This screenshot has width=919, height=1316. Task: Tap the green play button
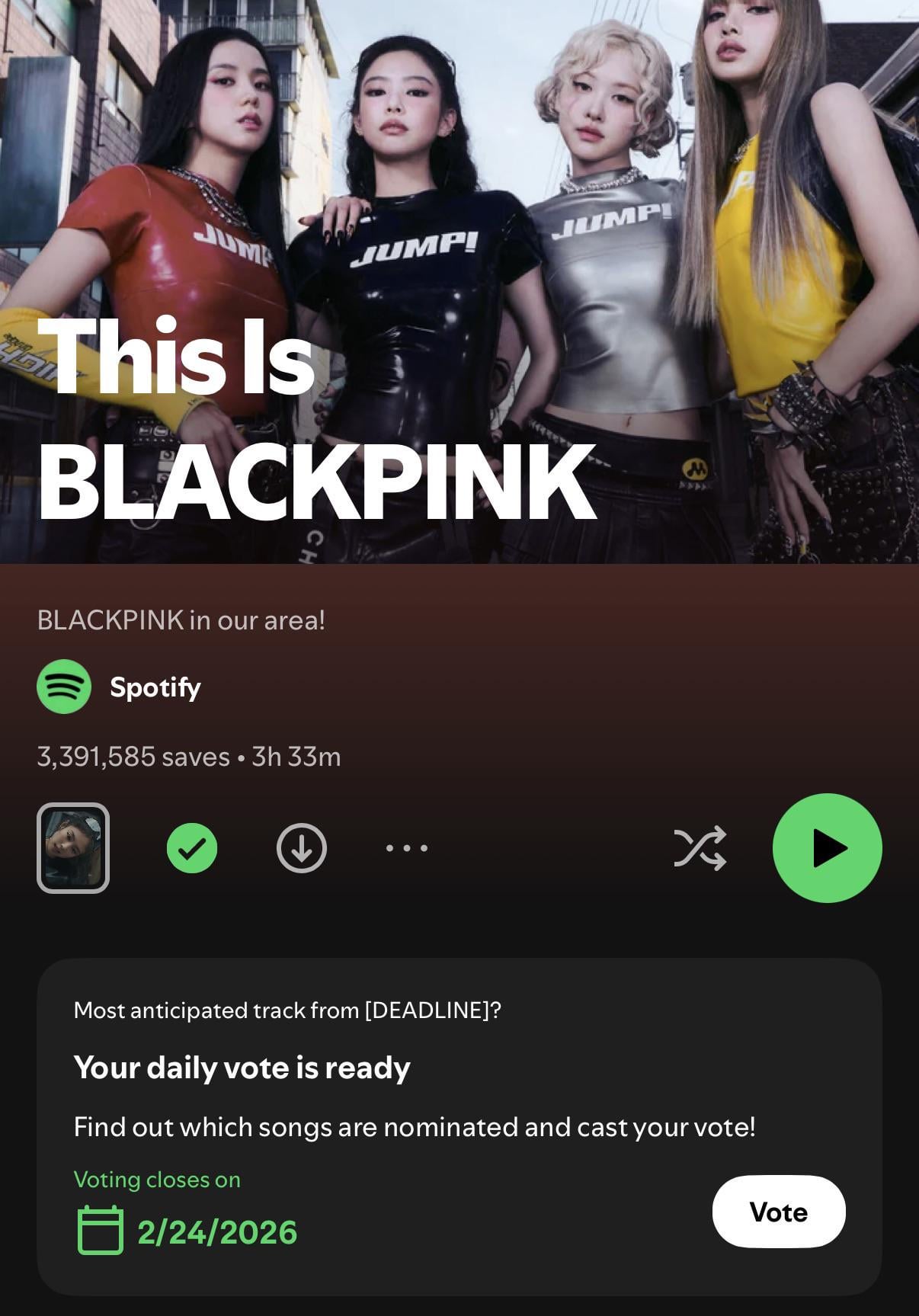click(828, 847)
